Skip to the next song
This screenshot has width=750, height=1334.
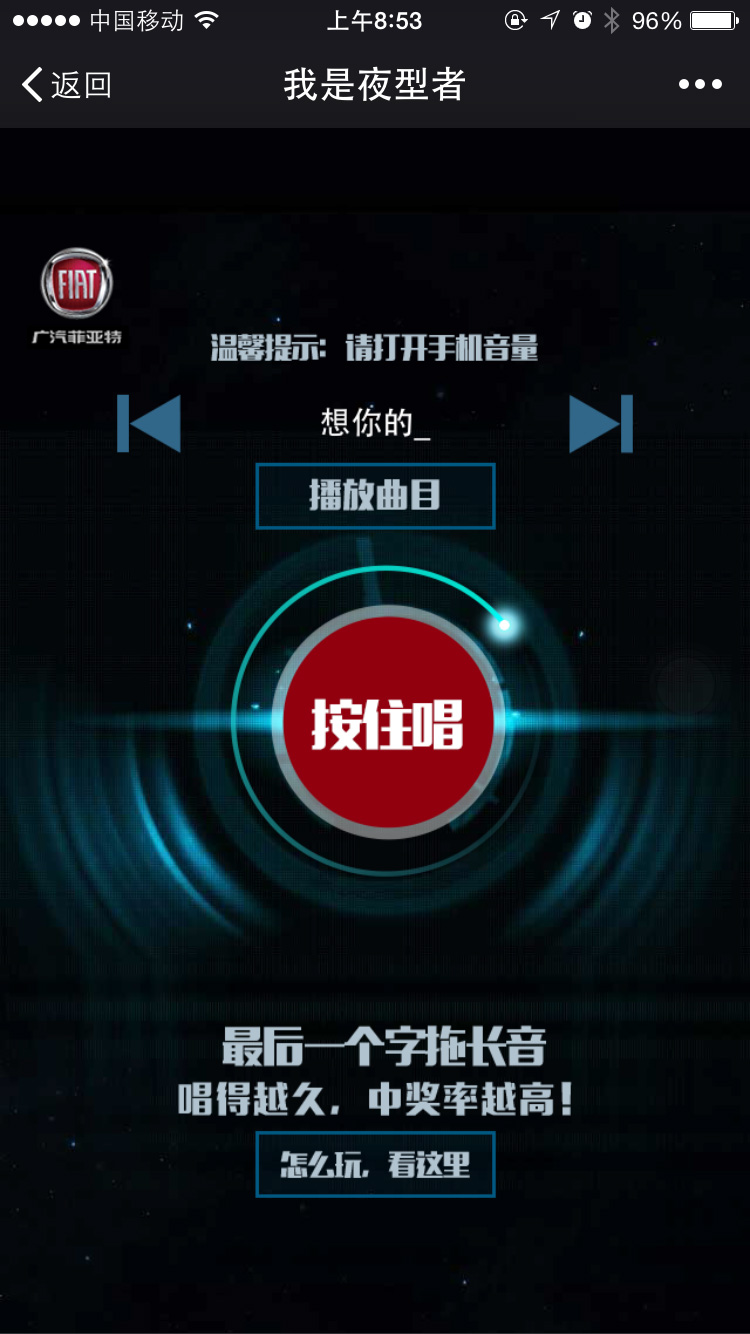601,423
